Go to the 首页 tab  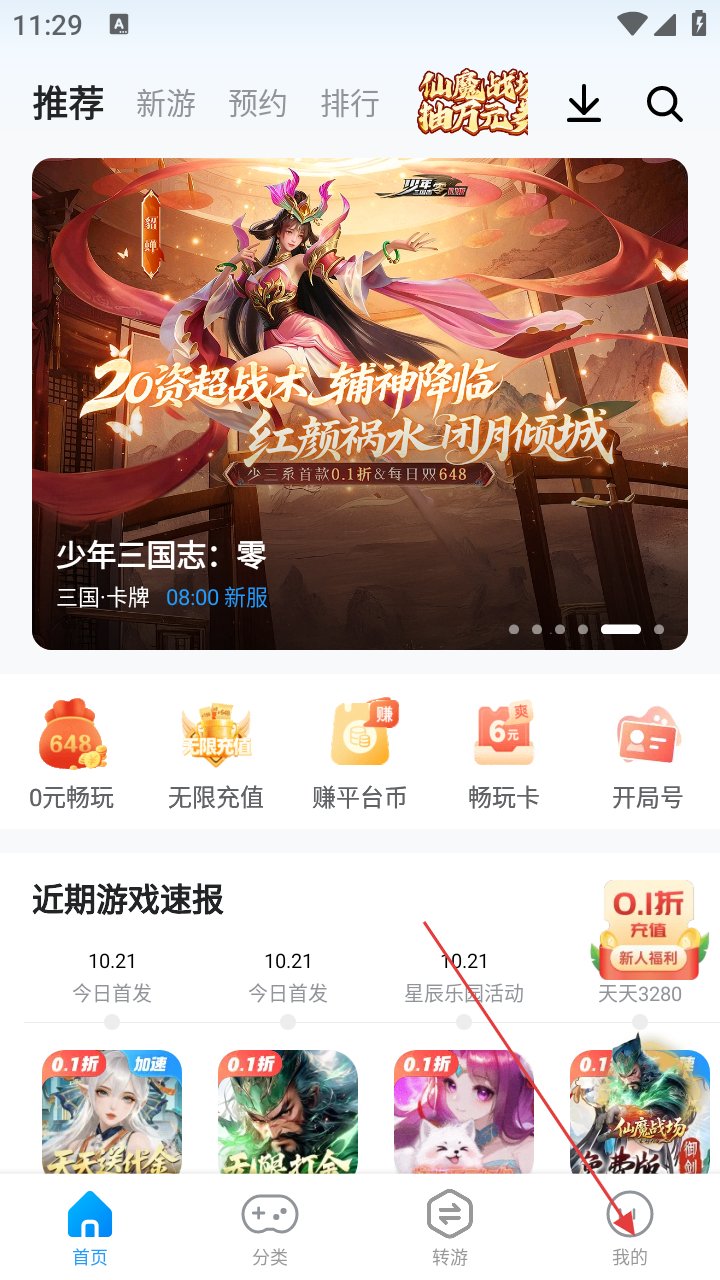[90, 1228]
